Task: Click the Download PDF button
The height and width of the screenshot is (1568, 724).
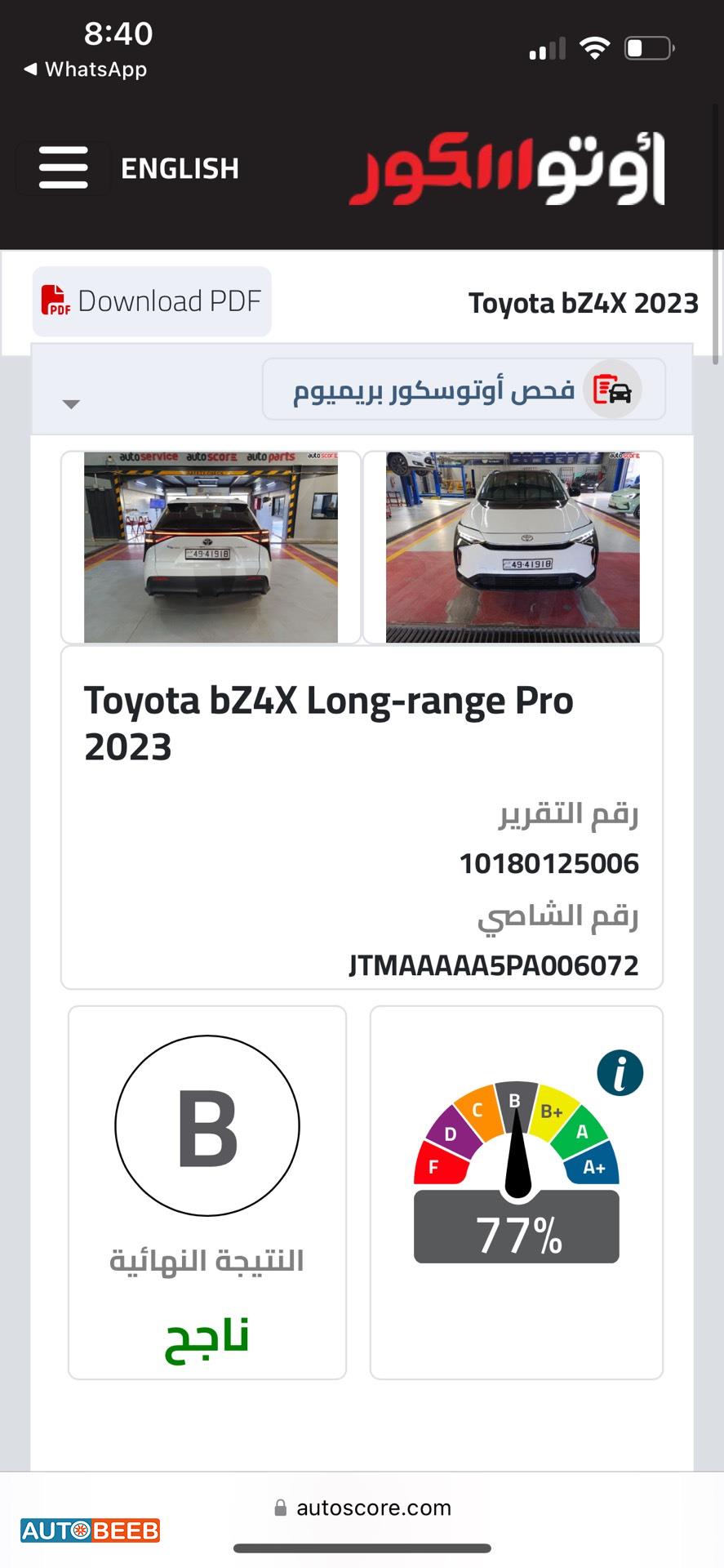Action: pos(151,301)
